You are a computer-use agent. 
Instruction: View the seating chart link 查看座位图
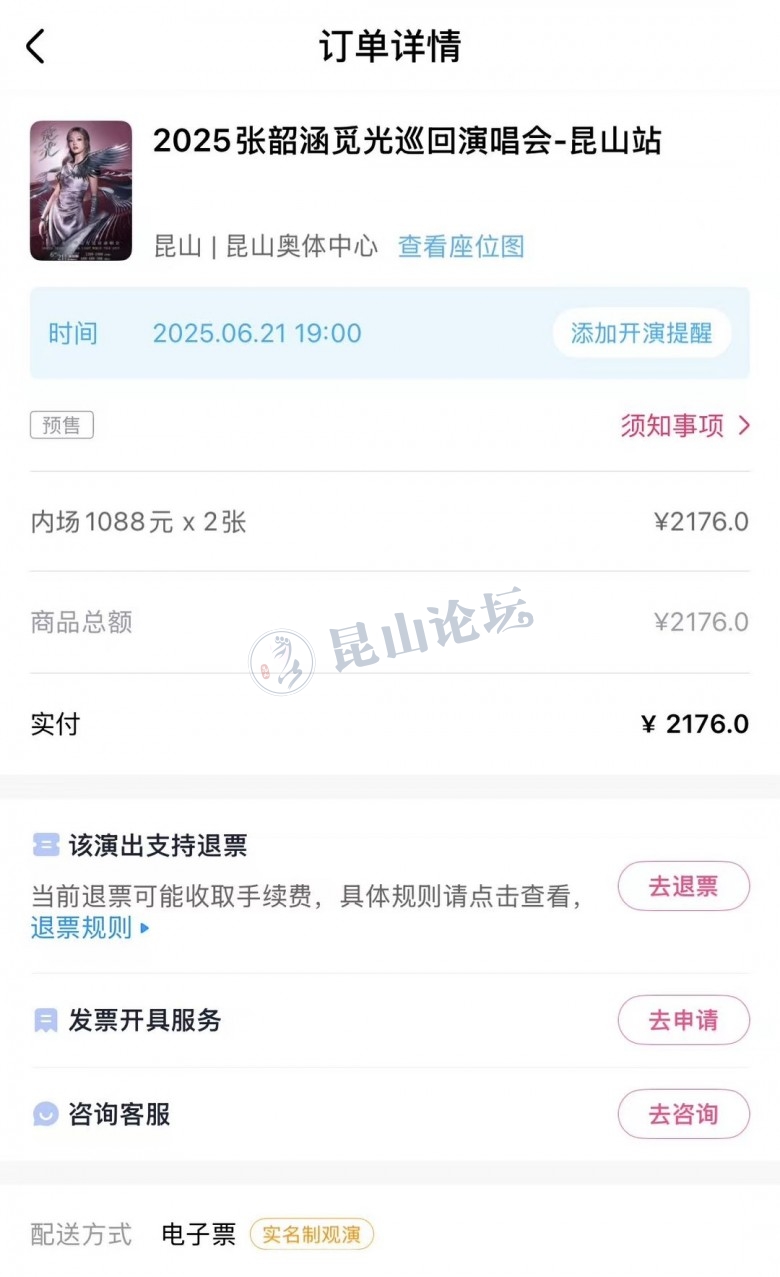461,246
